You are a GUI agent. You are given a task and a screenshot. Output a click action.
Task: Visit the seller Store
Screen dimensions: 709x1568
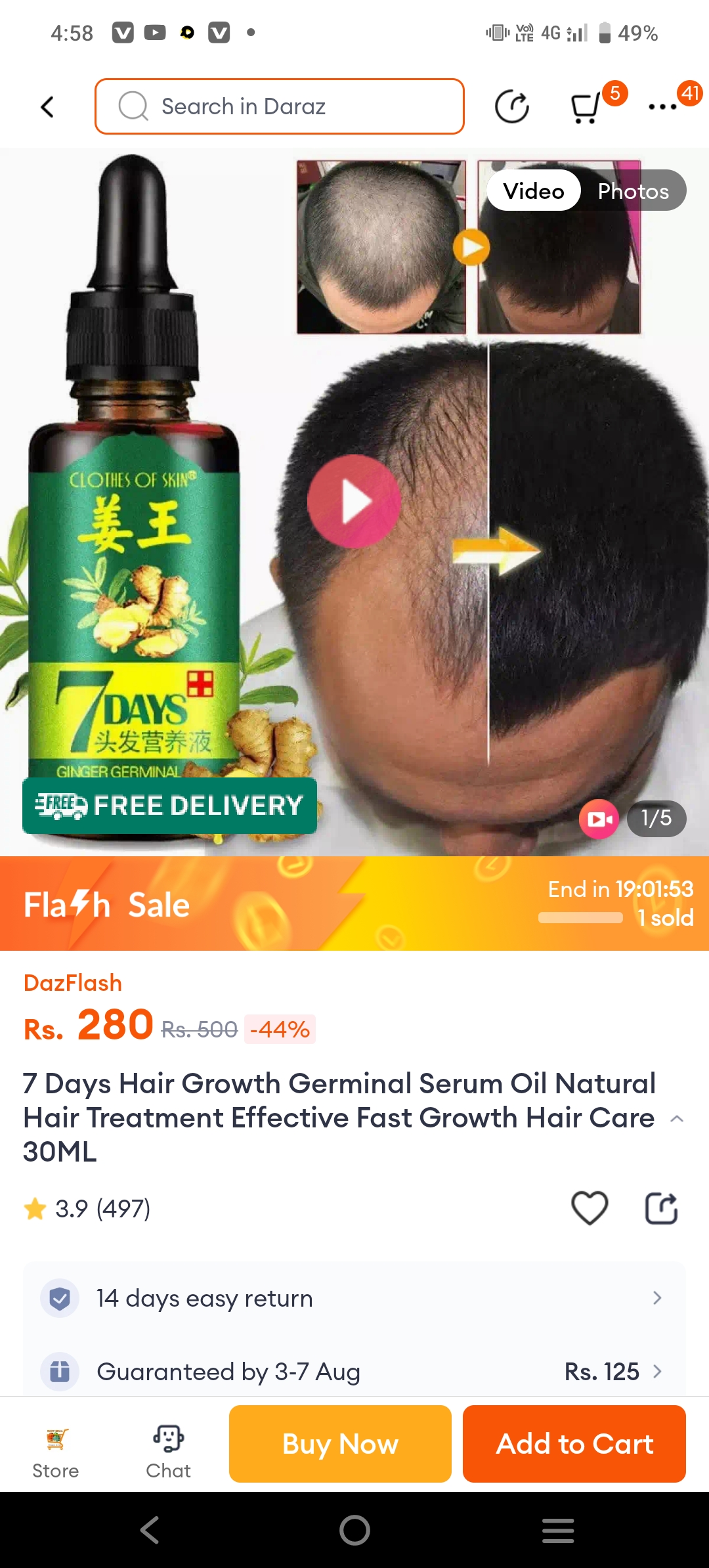[56, 1452]
